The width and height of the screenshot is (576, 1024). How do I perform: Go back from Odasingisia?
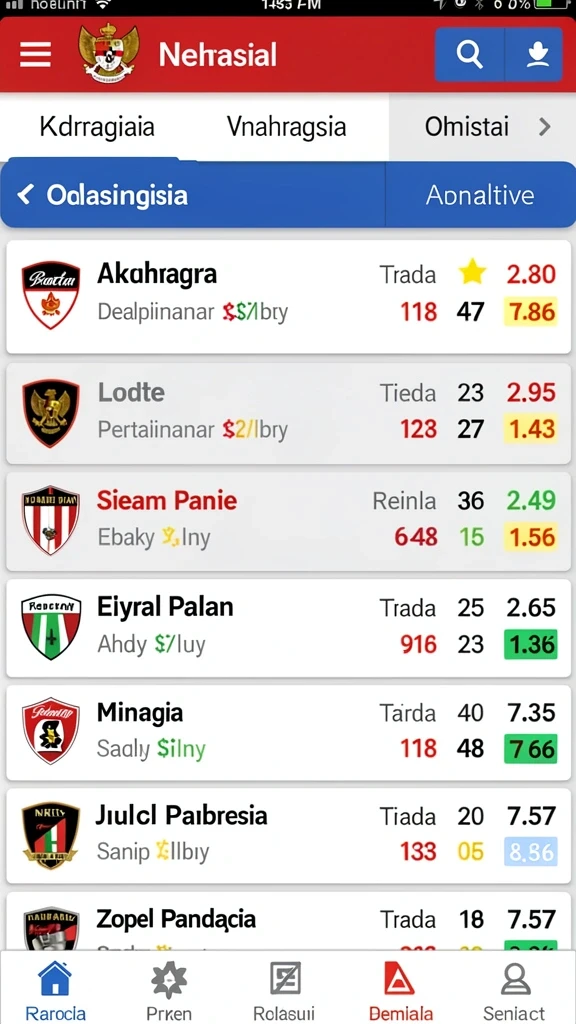pos(25,195)
